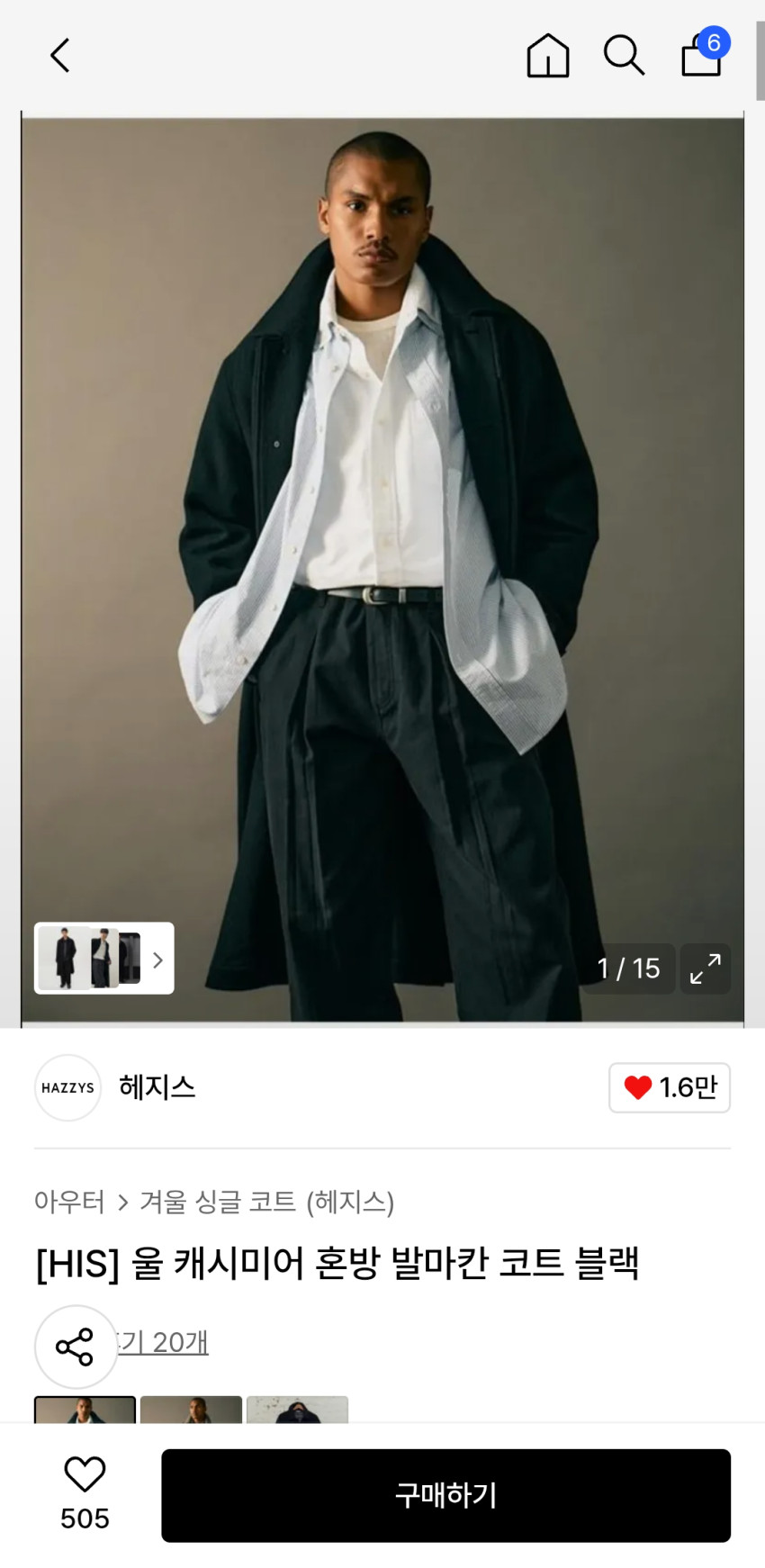Open the home icon in the top bar
The height and width of the screenshot is (1568, 765).
pos(547,56)
